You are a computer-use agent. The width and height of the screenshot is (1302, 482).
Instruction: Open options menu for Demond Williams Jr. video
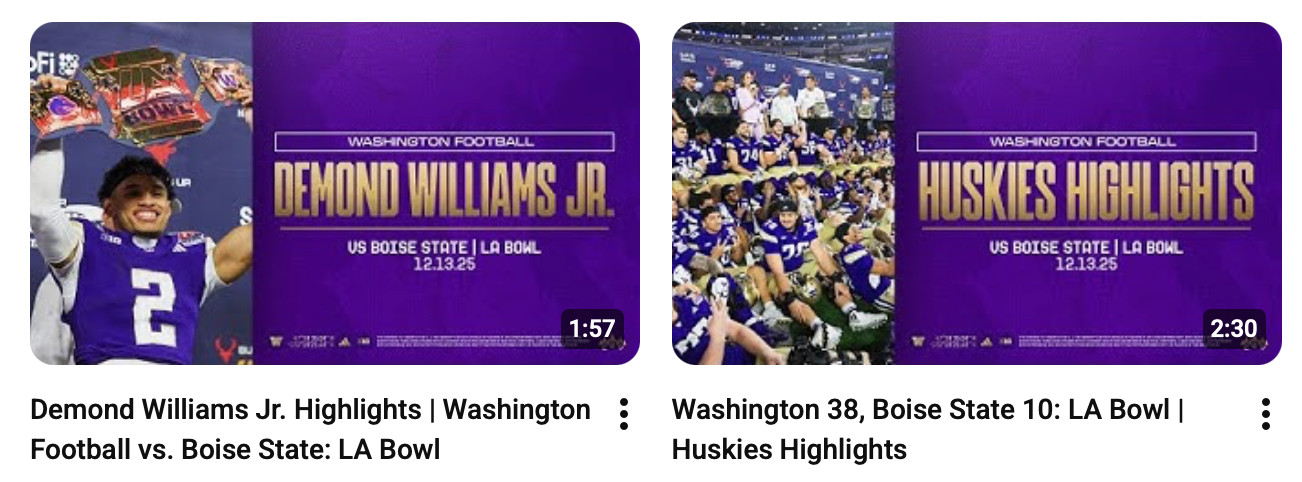tap(623, 413)
